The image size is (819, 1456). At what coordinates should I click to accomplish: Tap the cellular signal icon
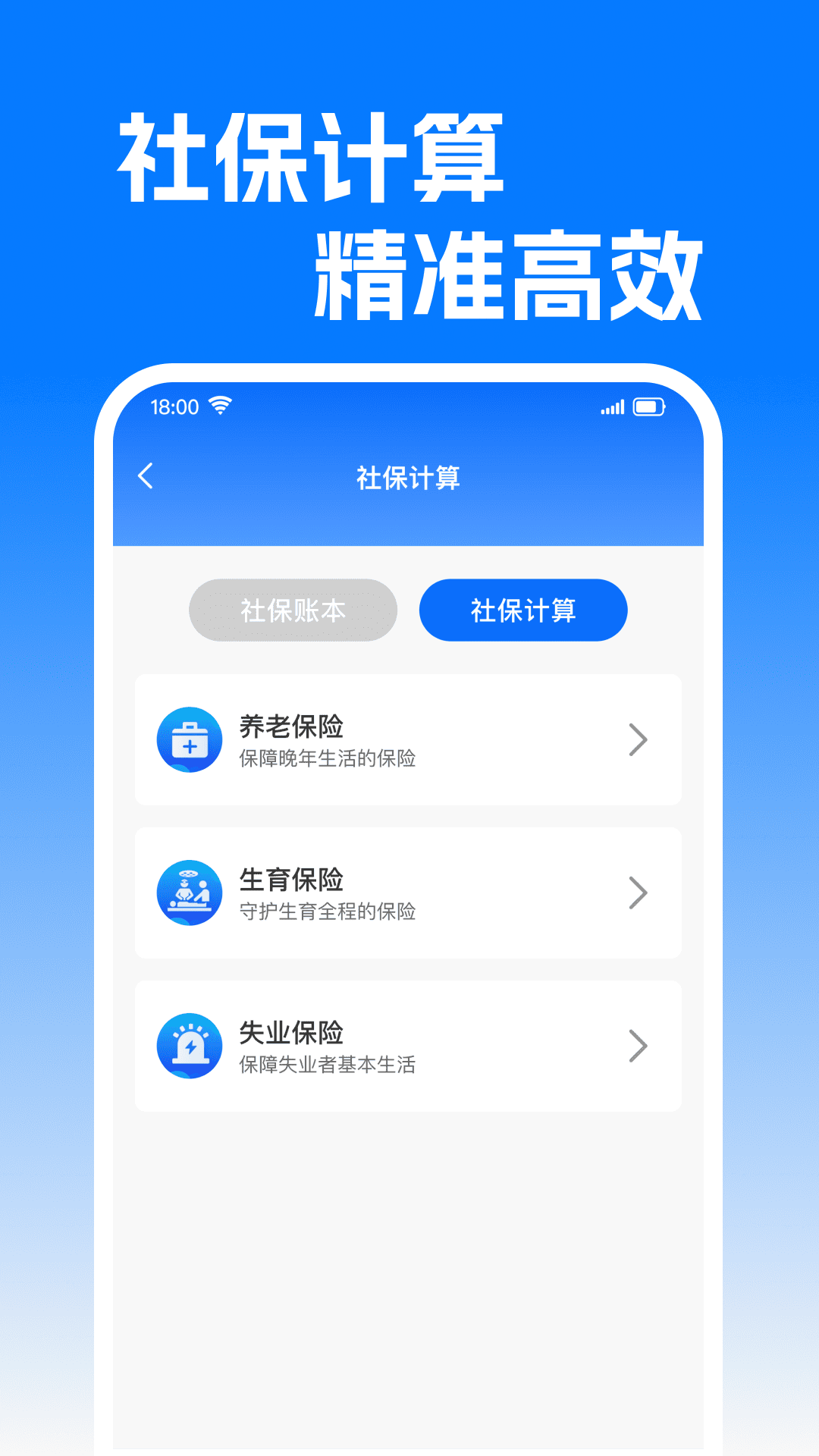611,408
